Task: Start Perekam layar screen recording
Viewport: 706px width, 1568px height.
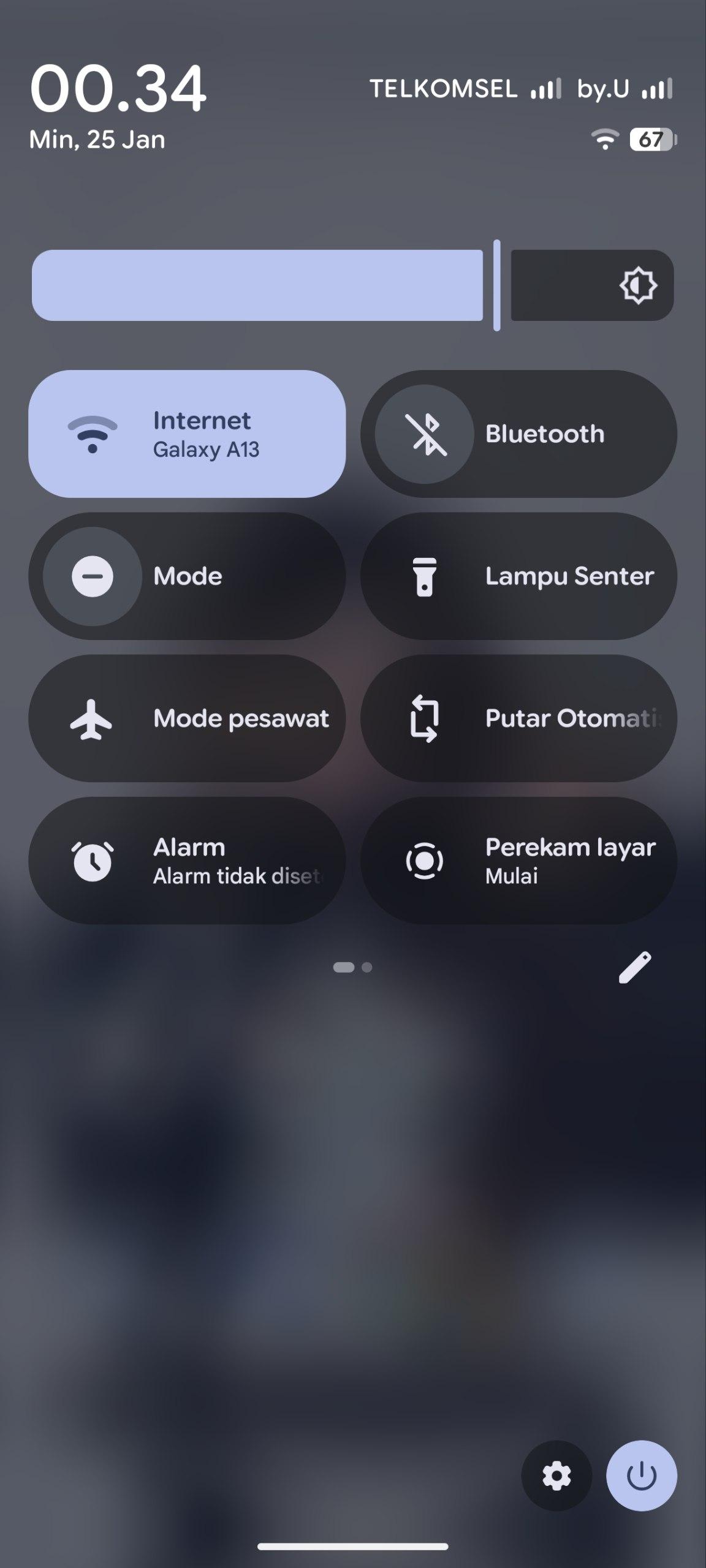Action: coord(518,861)
